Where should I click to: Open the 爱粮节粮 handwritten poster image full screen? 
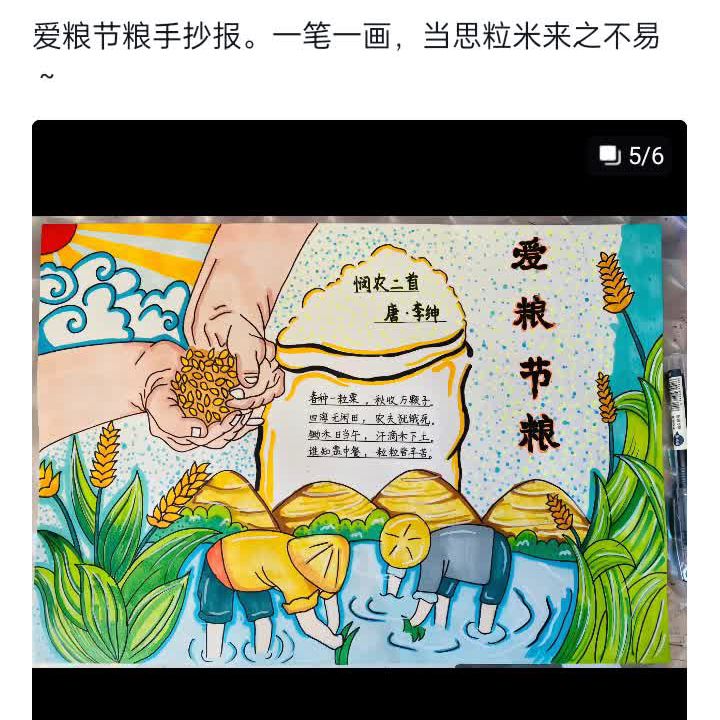[x=360, y=440]
